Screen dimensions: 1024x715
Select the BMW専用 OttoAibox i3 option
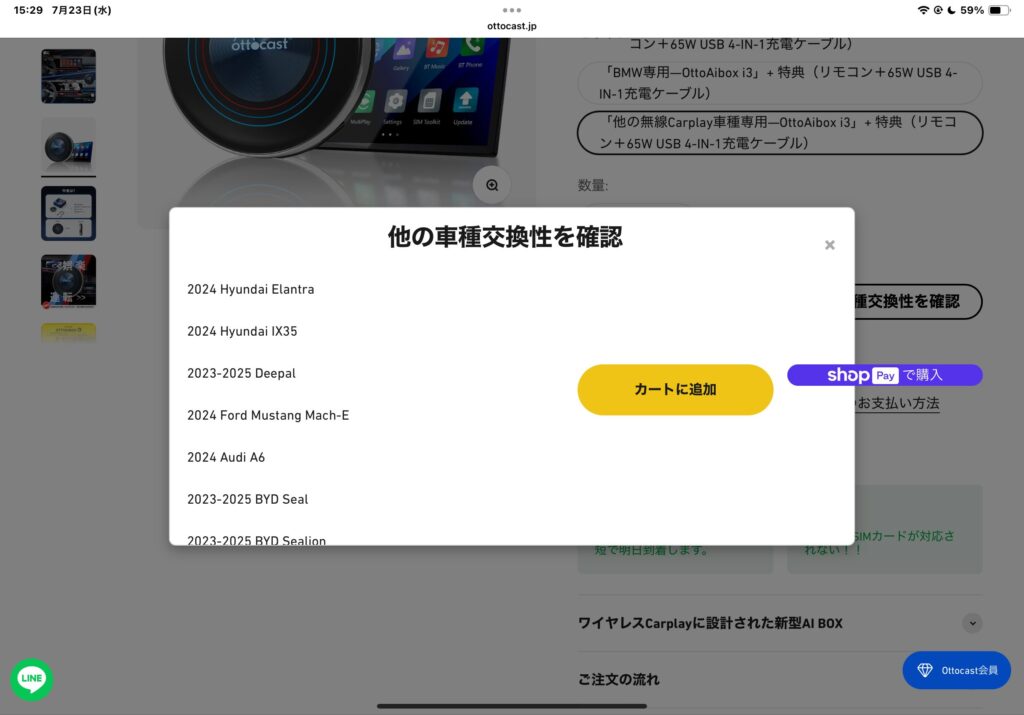[780, 83]
